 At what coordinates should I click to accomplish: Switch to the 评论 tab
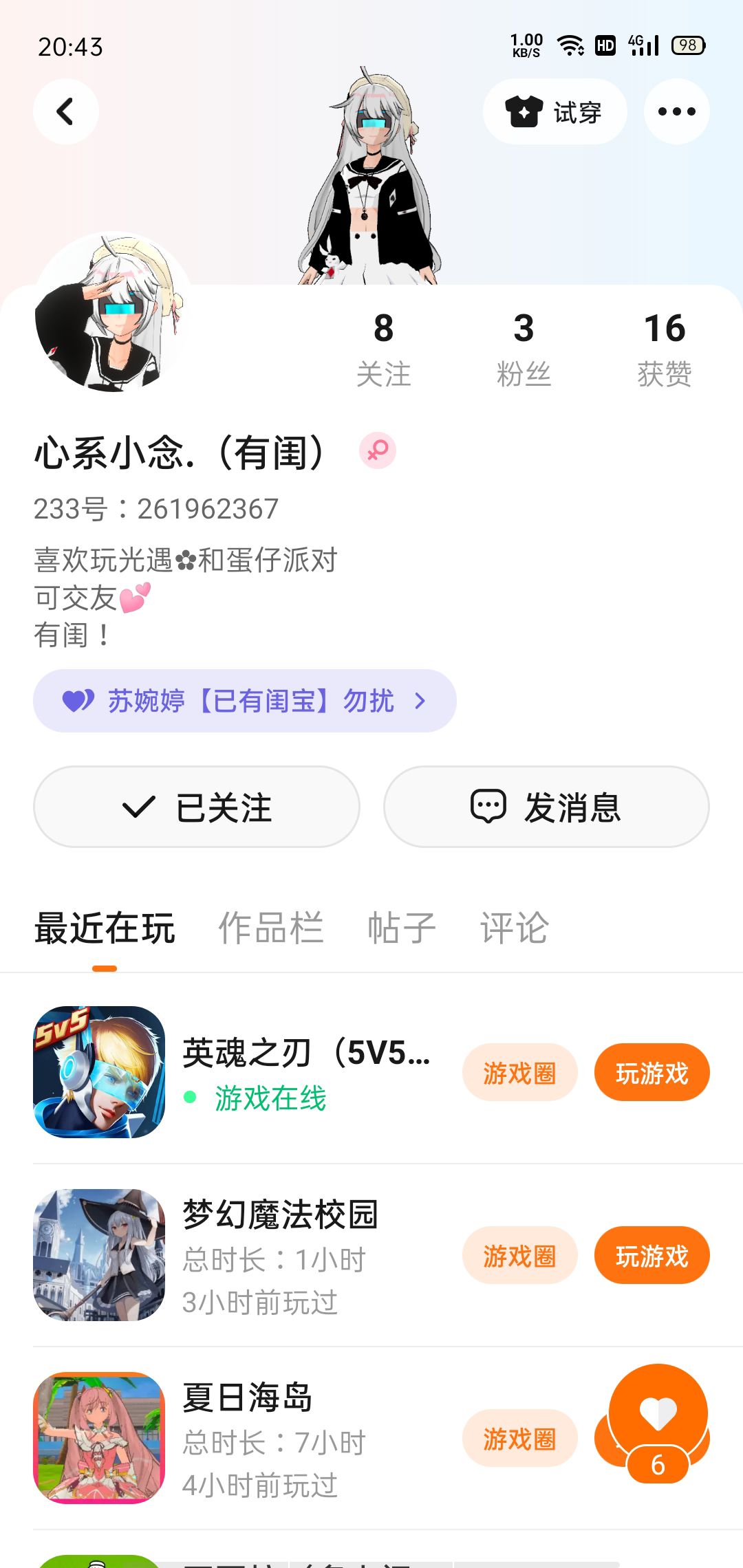[x=515, y=928]
